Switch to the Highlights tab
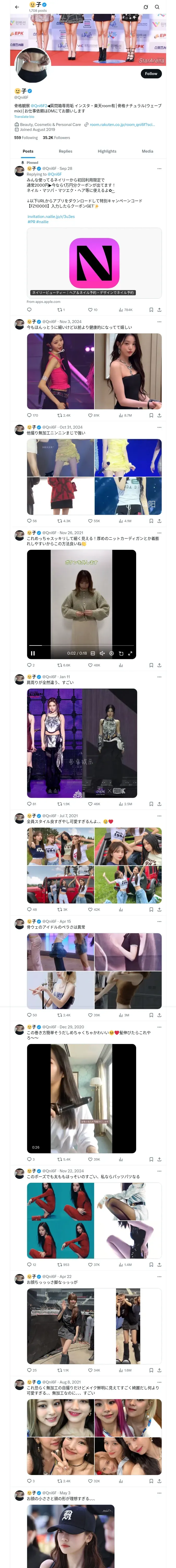The width and height of the screenshot is (176, 1568). [107, 152]
